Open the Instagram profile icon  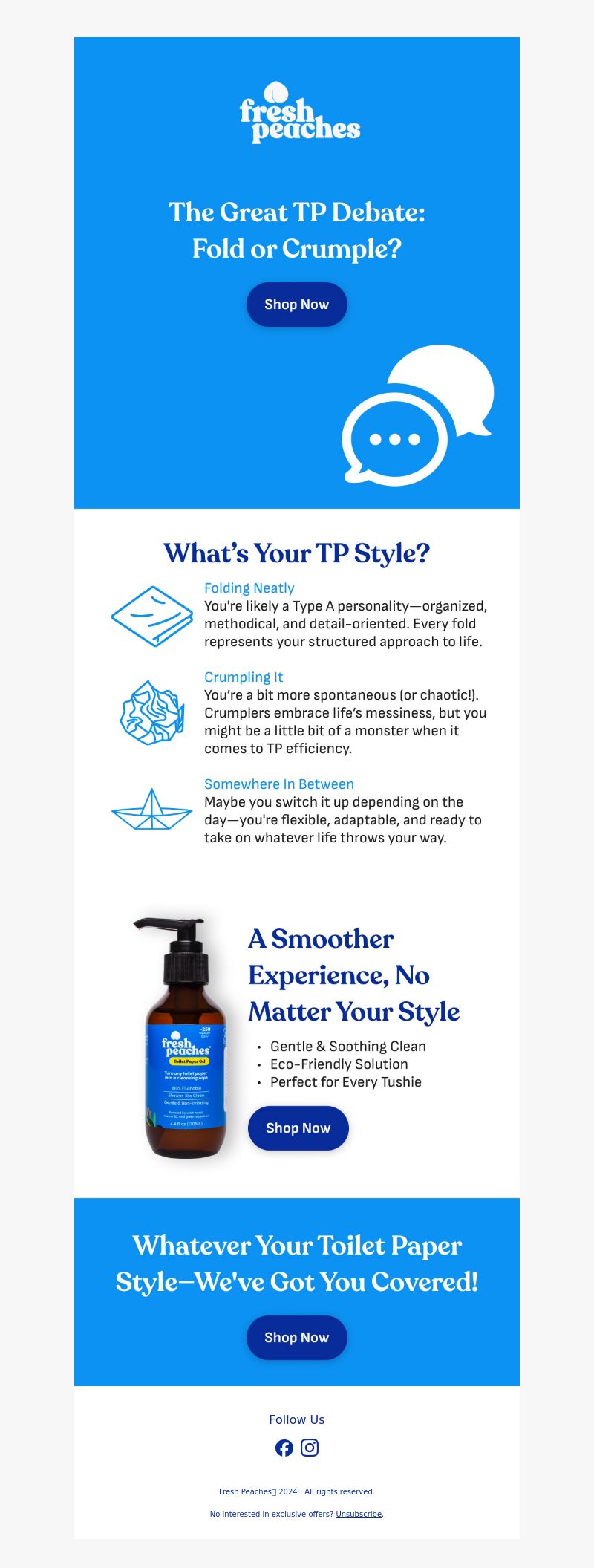point(310,1448)
